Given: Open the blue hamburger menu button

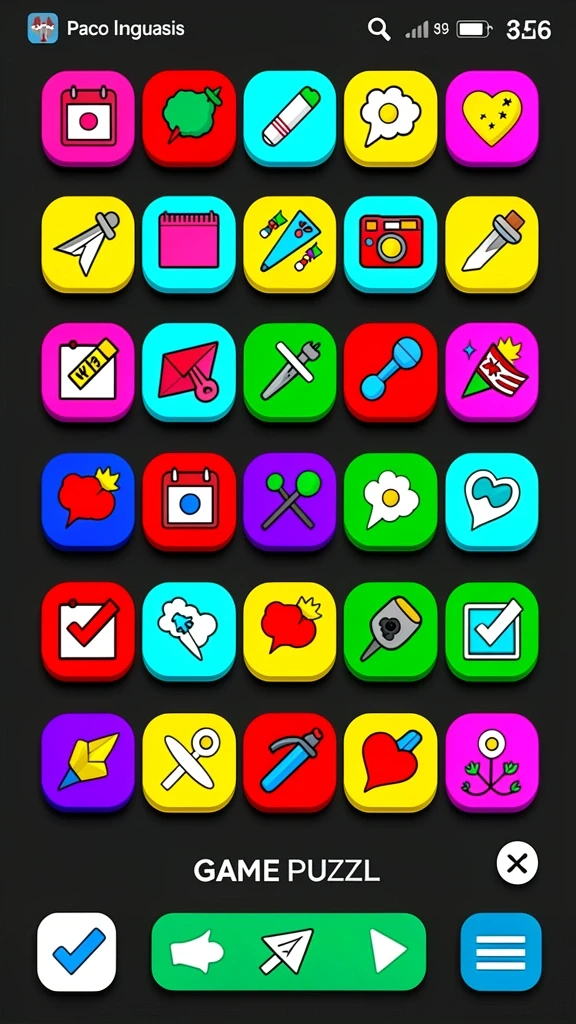Looking at the screenshot, I should click(x=501, y=952).
